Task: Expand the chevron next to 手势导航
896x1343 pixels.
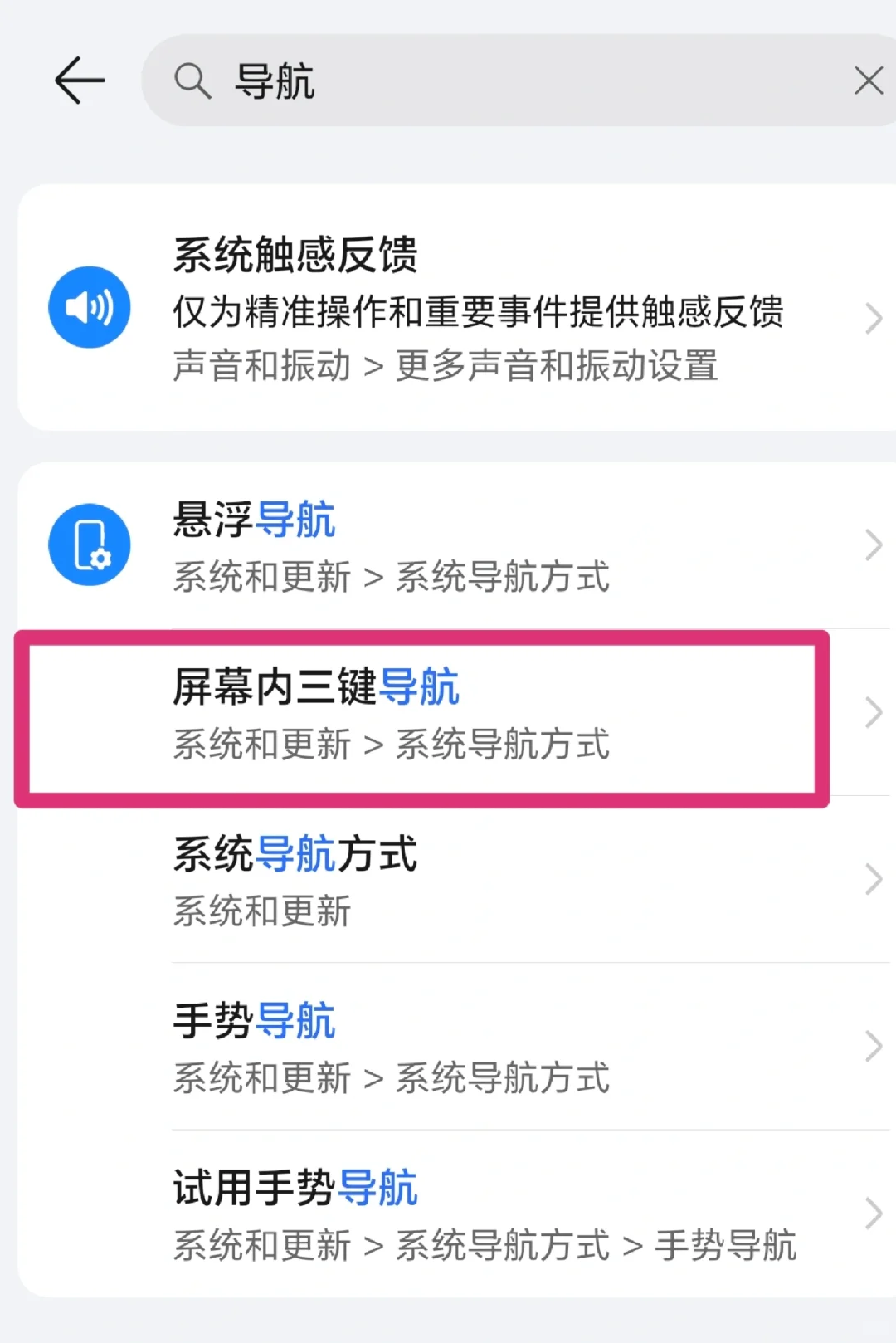Action: pyautogui.click(x=874, y=1045)
